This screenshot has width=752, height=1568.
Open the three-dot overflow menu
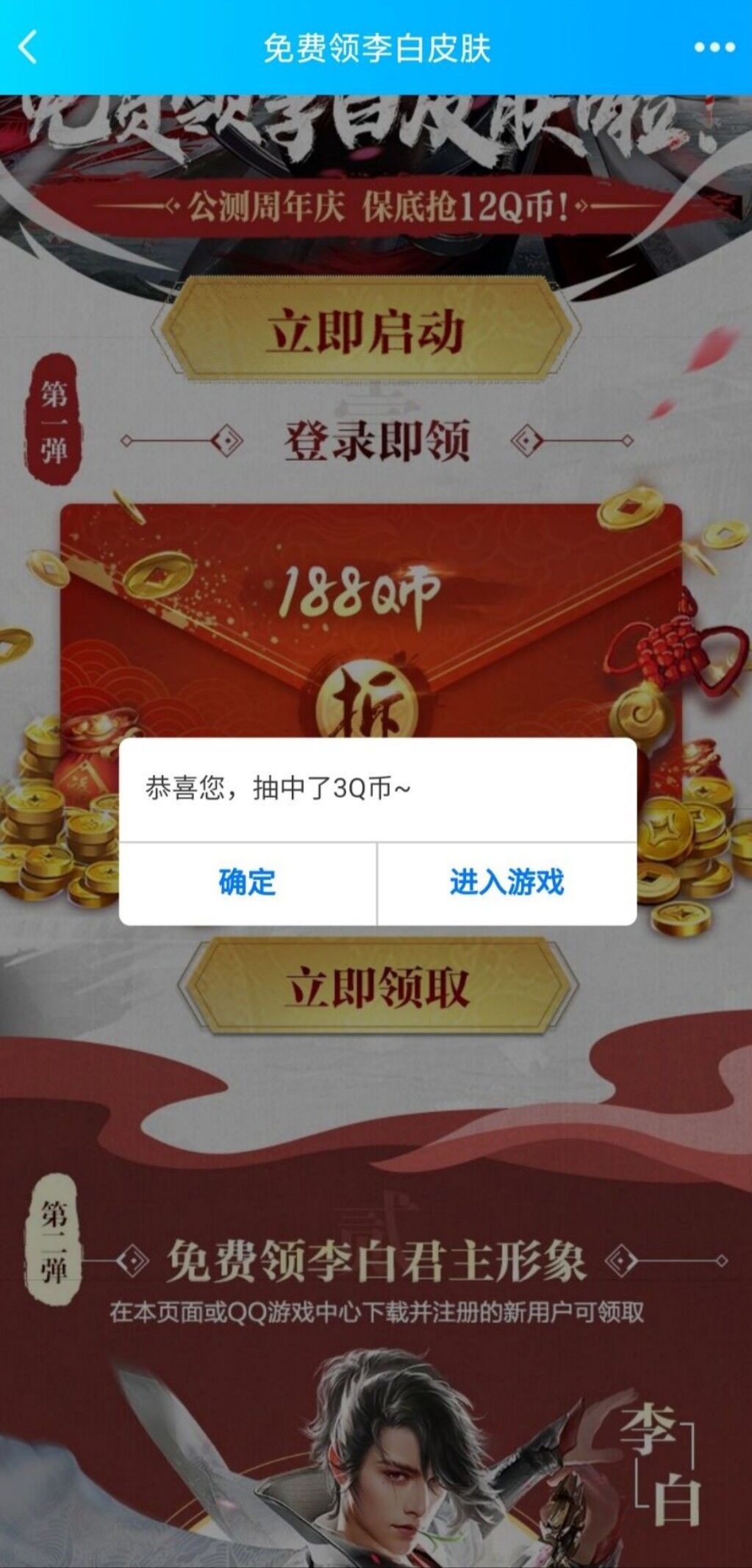714,48
